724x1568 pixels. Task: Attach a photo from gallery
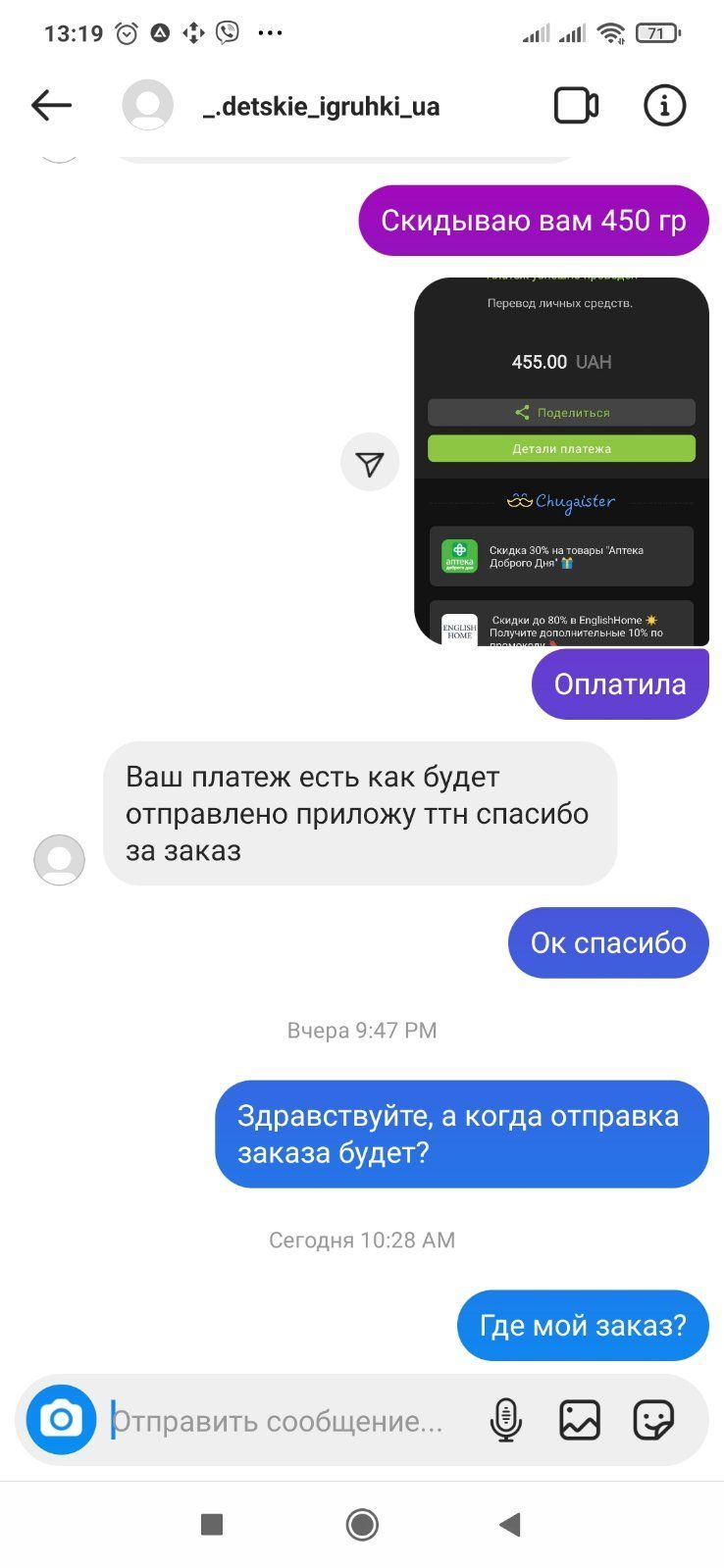coord(580,1419)
